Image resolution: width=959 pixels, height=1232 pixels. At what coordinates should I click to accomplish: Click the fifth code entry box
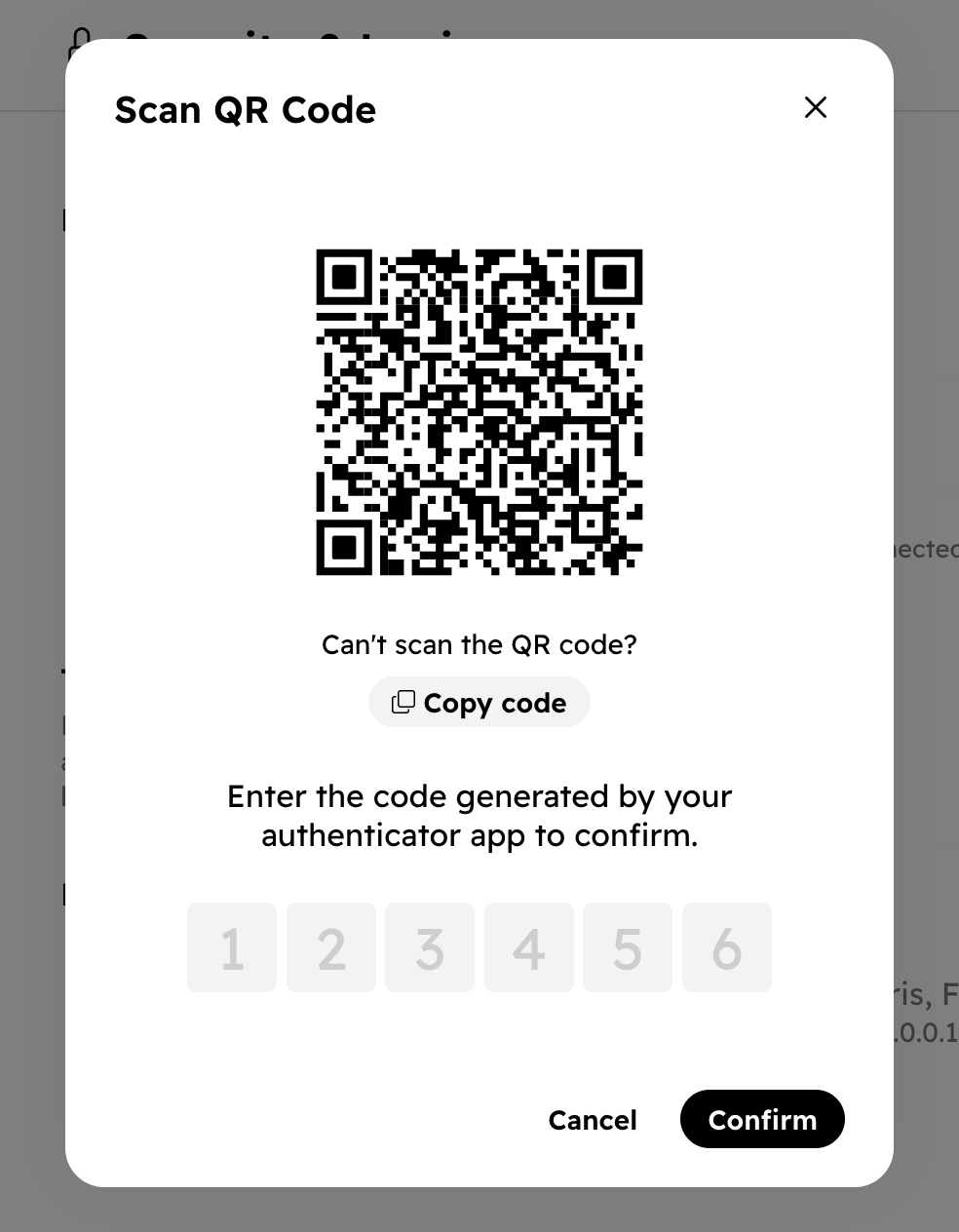point(627,946)
